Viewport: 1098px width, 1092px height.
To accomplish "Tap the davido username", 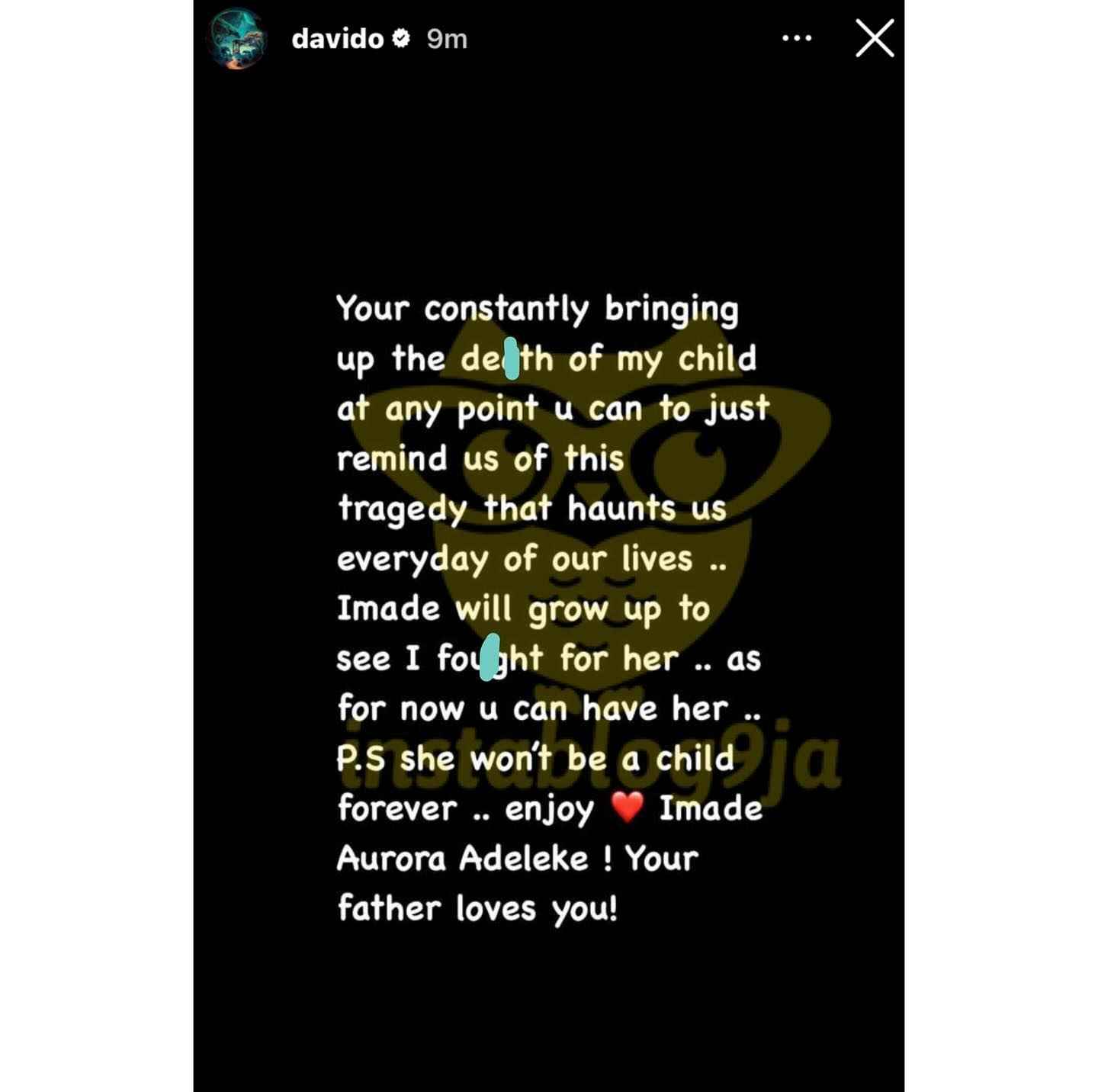I will click(337, 39).
